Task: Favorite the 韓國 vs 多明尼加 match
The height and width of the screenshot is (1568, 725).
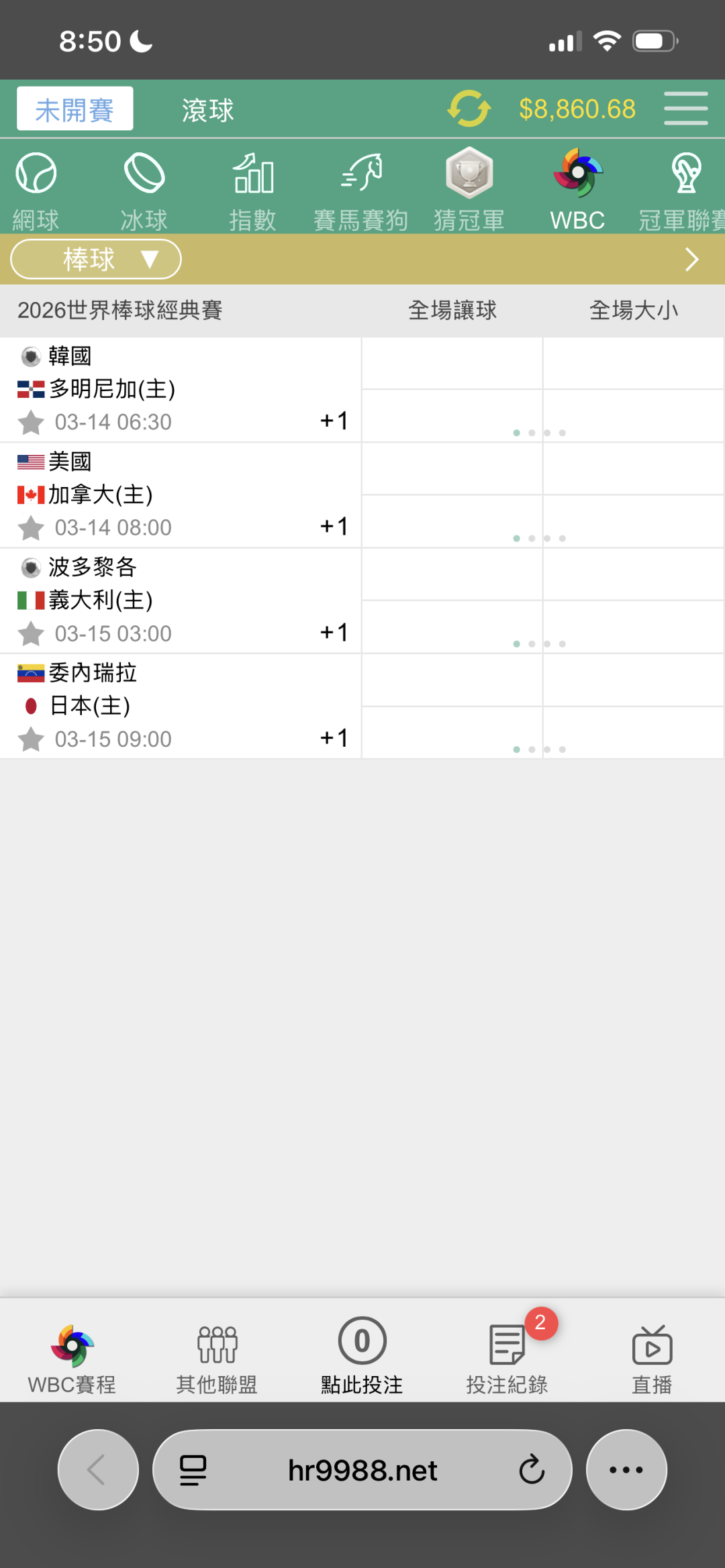Action: pos(31,423)
